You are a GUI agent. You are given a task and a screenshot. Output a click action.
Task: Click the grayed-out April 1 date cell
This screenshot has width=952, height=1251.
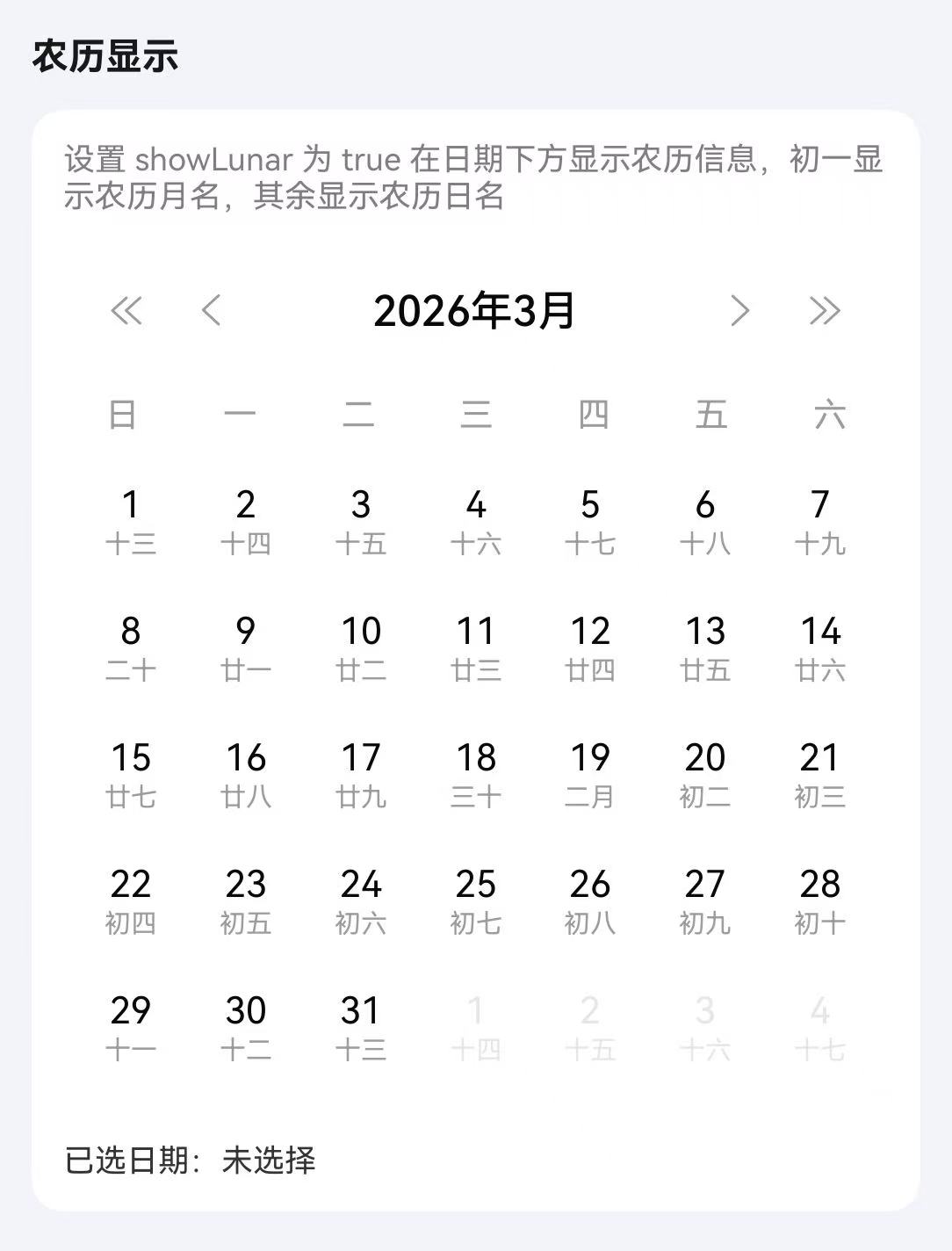(x=476, y=1029)
